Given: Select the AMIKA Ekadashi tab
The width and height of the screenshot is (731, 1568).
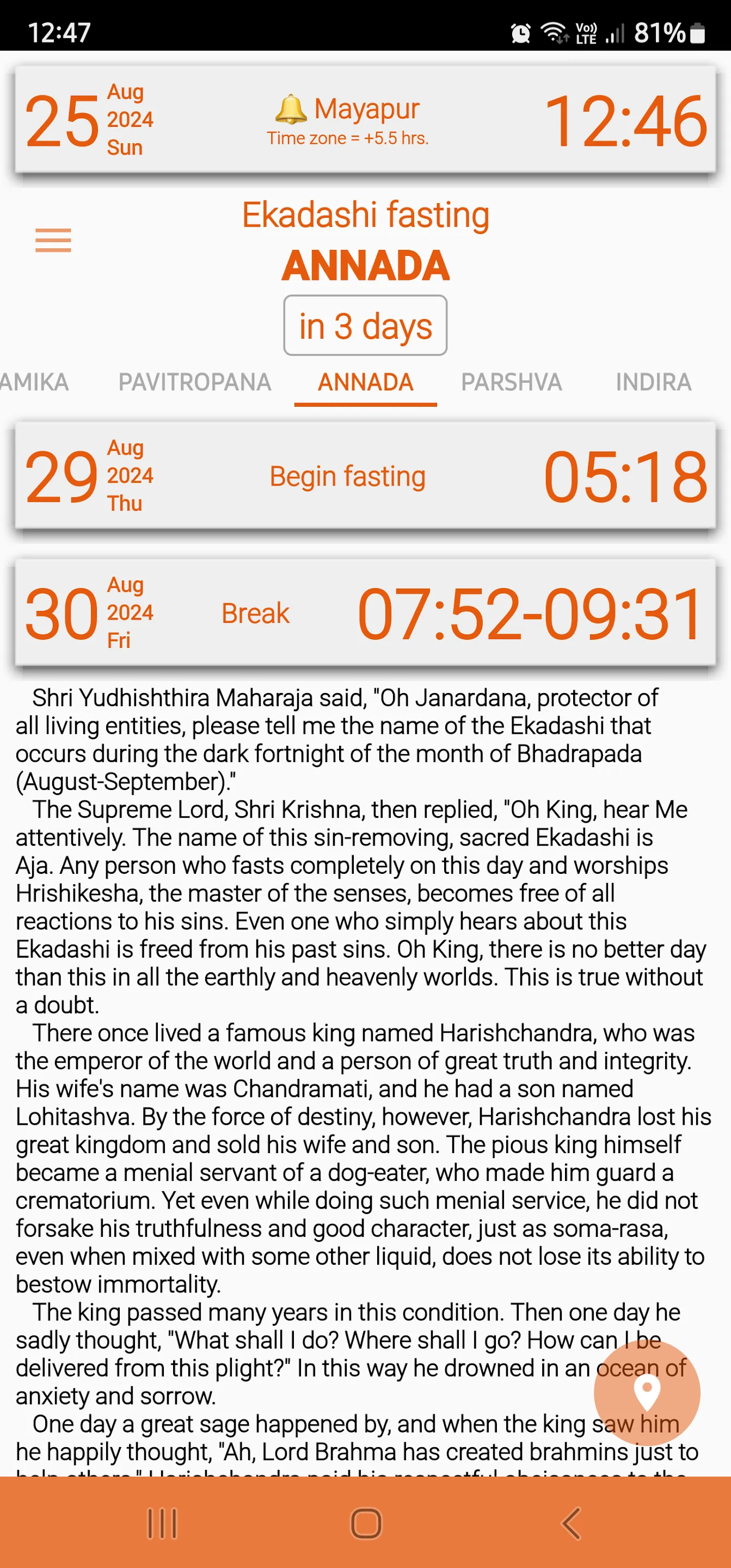Looking at the screenshot, I should point(35,382).
